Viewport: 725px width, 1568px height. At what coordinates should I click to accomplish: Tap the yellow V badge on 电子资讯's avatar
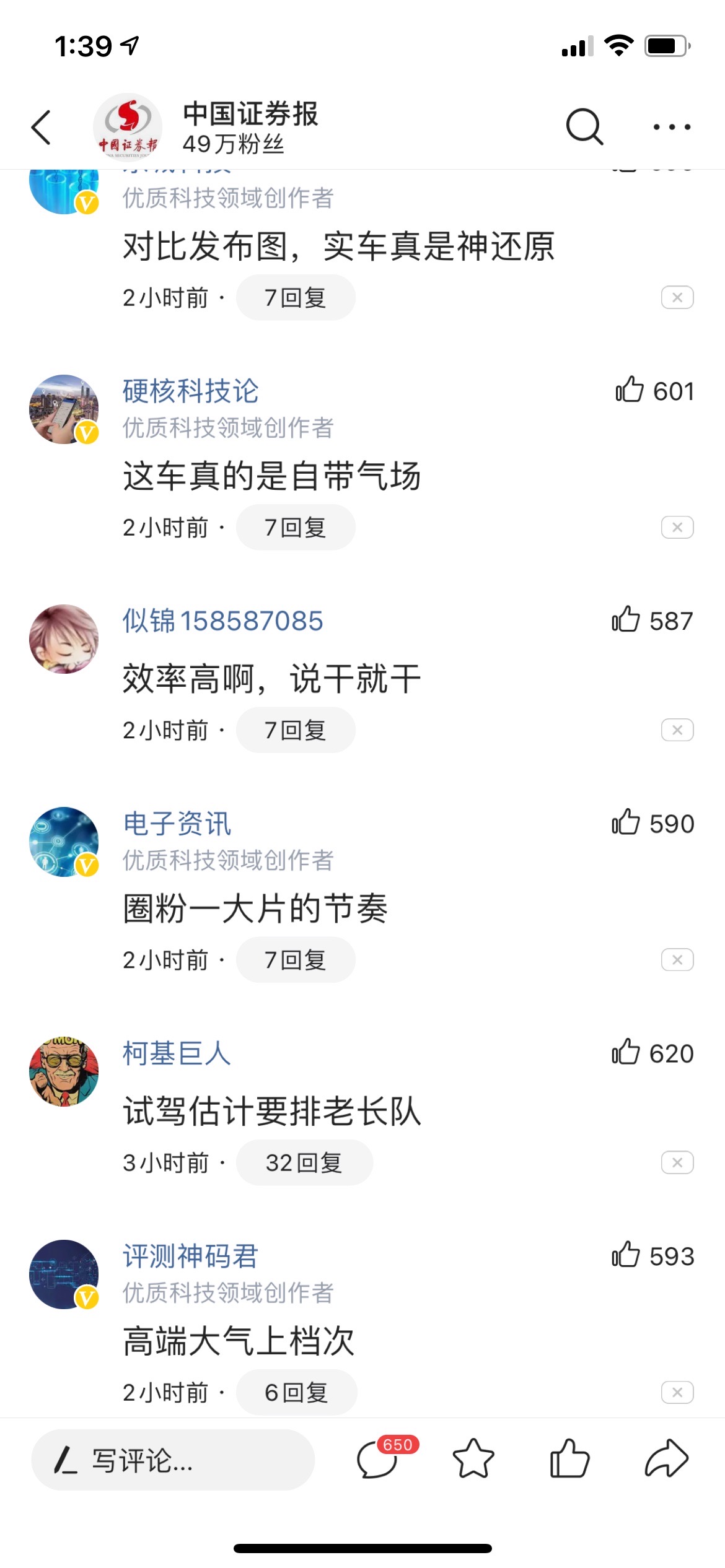point(85,864)
